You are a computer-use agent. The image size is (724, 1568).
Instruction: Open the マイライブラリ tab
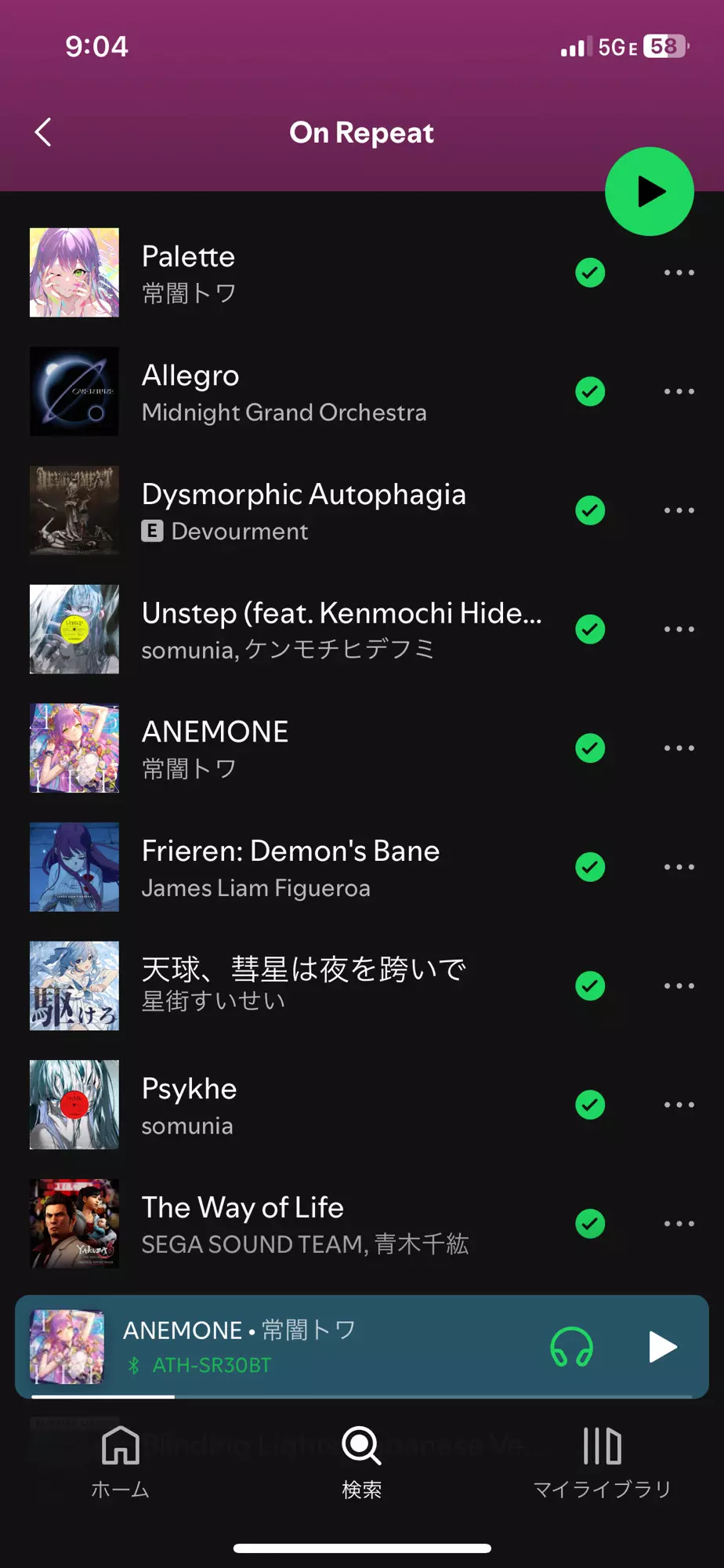tap(603, 1461)
